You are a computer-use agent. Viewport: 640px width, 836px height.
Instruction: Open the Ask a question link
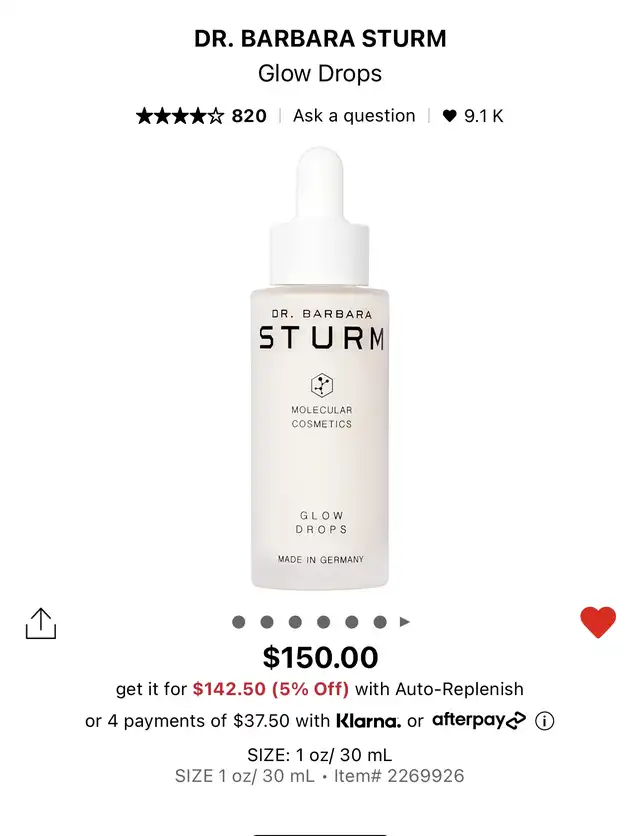[354, 116]
